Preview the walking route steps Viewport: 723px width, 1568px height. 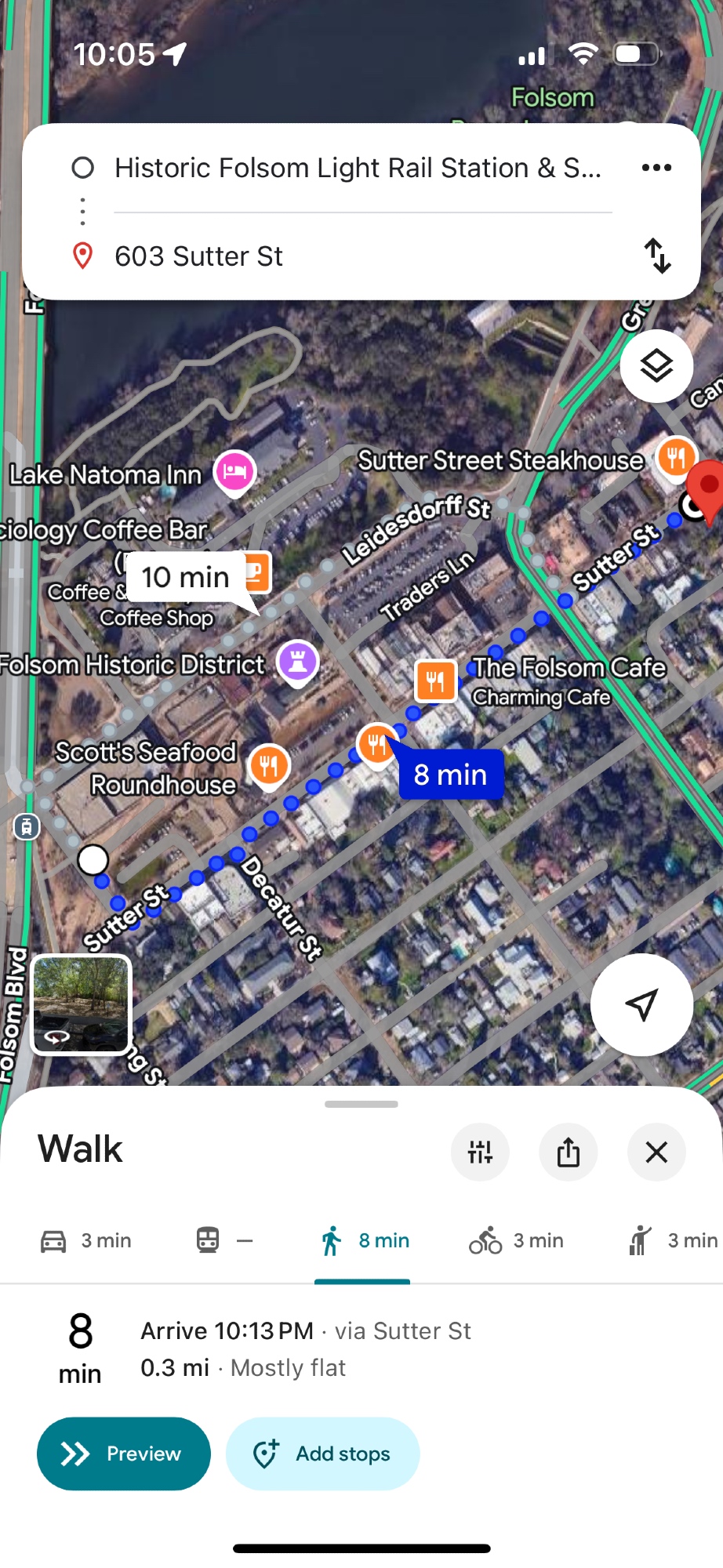pyautogui.click(x=124, y=1454)
